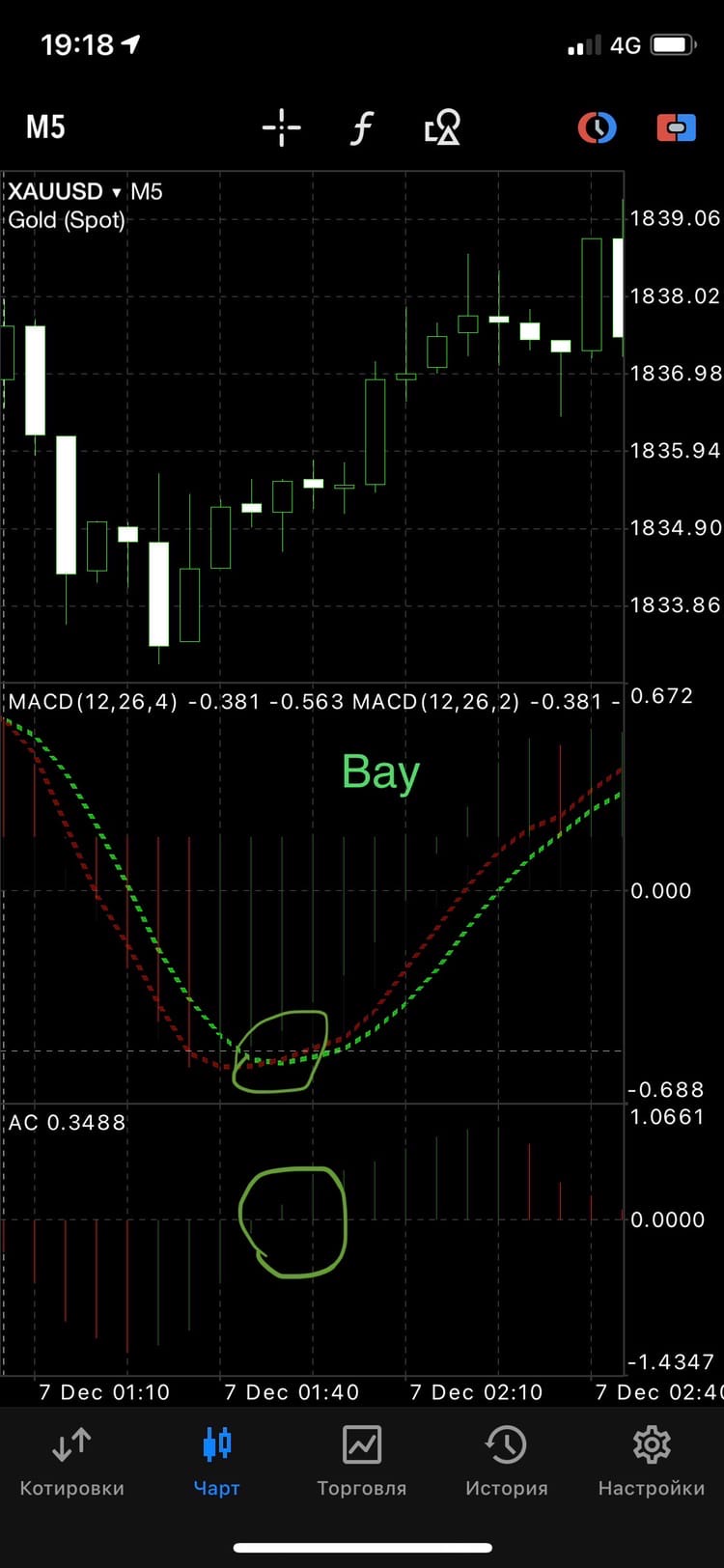
Task: Select the Чарт tab
Action: 217,1462
